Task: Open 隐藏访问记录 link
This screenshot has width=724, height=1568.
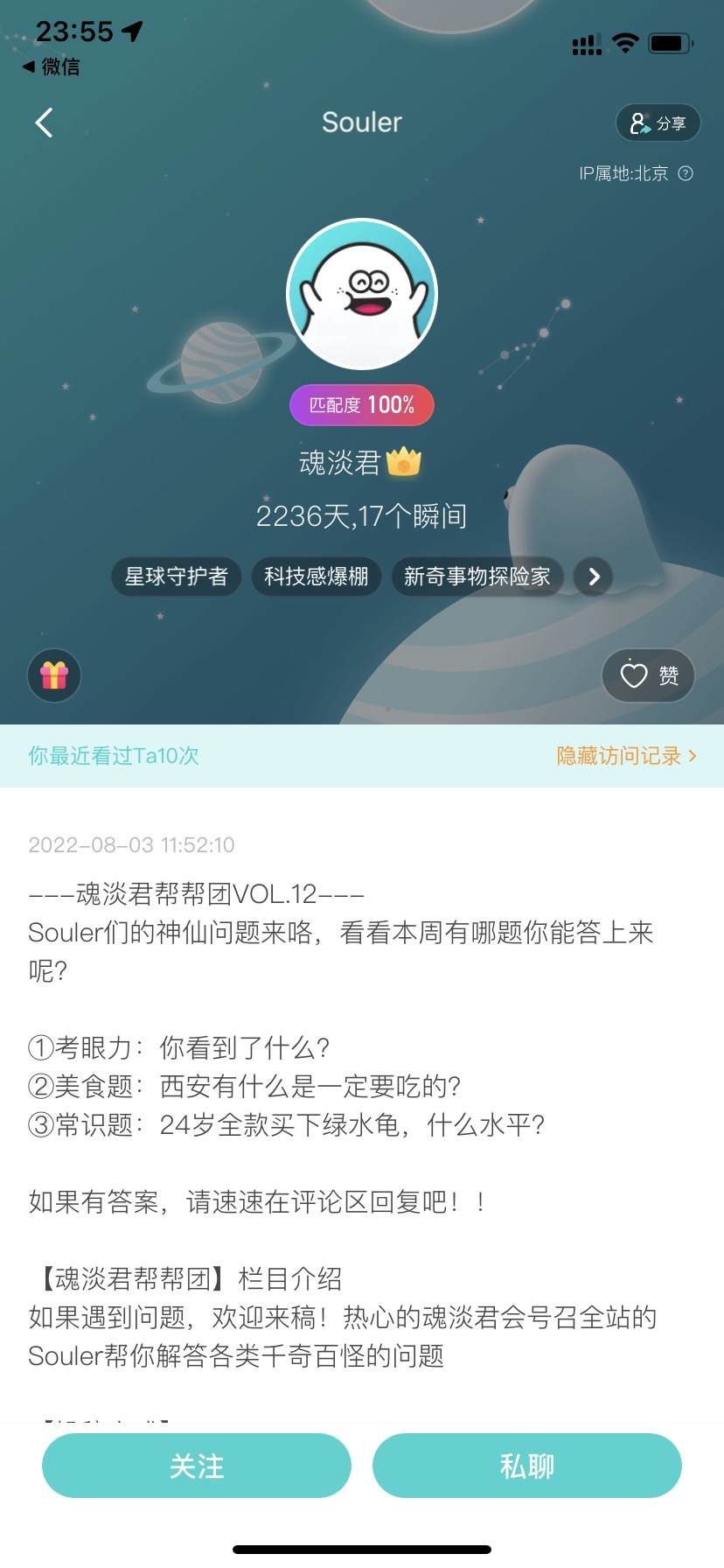Action: pyautogui.click(x=627, y=756)
